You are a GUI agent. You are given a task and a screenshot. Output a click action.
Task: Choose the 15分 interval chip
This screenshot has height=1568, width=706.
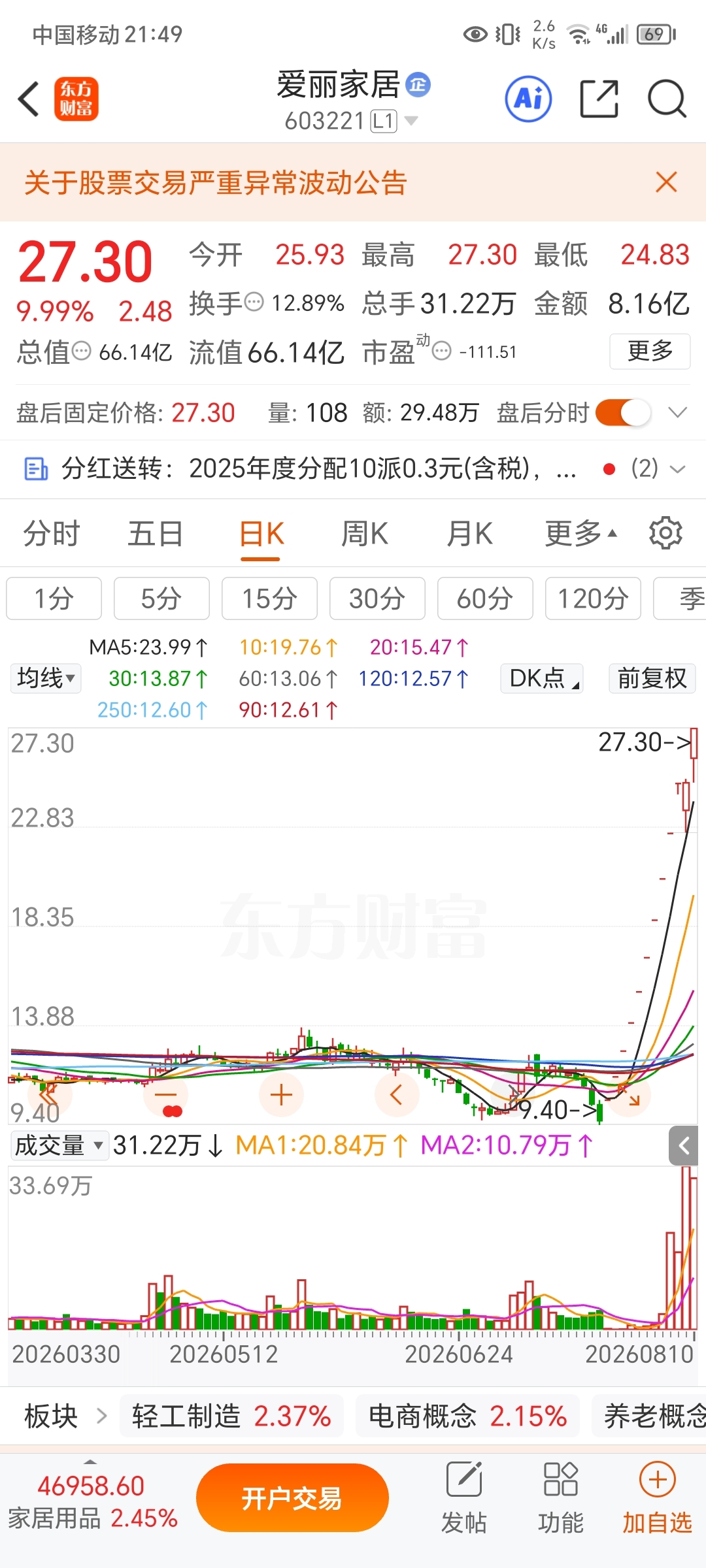click(269, 598)
